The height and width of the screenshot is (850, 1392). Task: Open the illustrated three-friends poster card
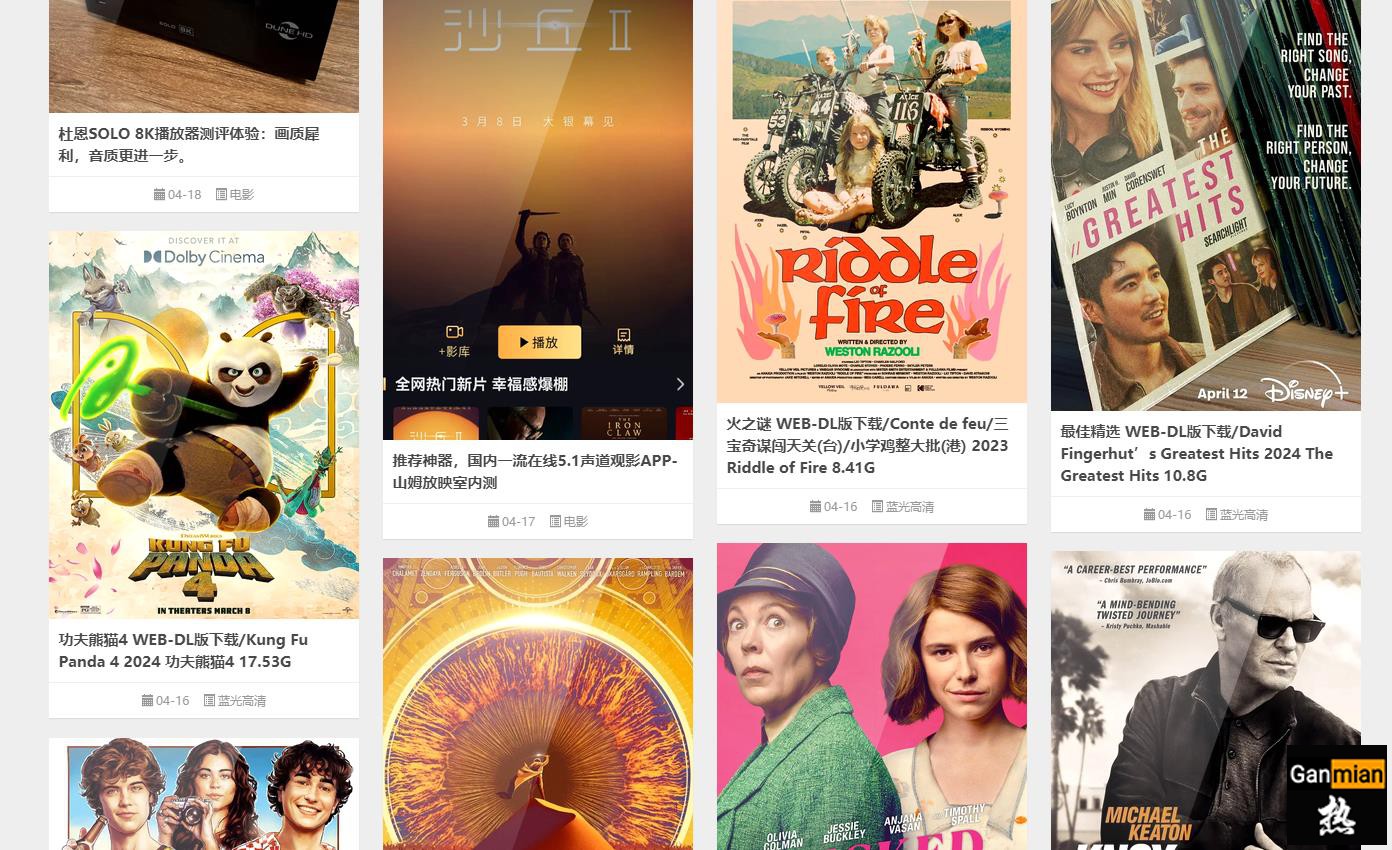(203, 793)
